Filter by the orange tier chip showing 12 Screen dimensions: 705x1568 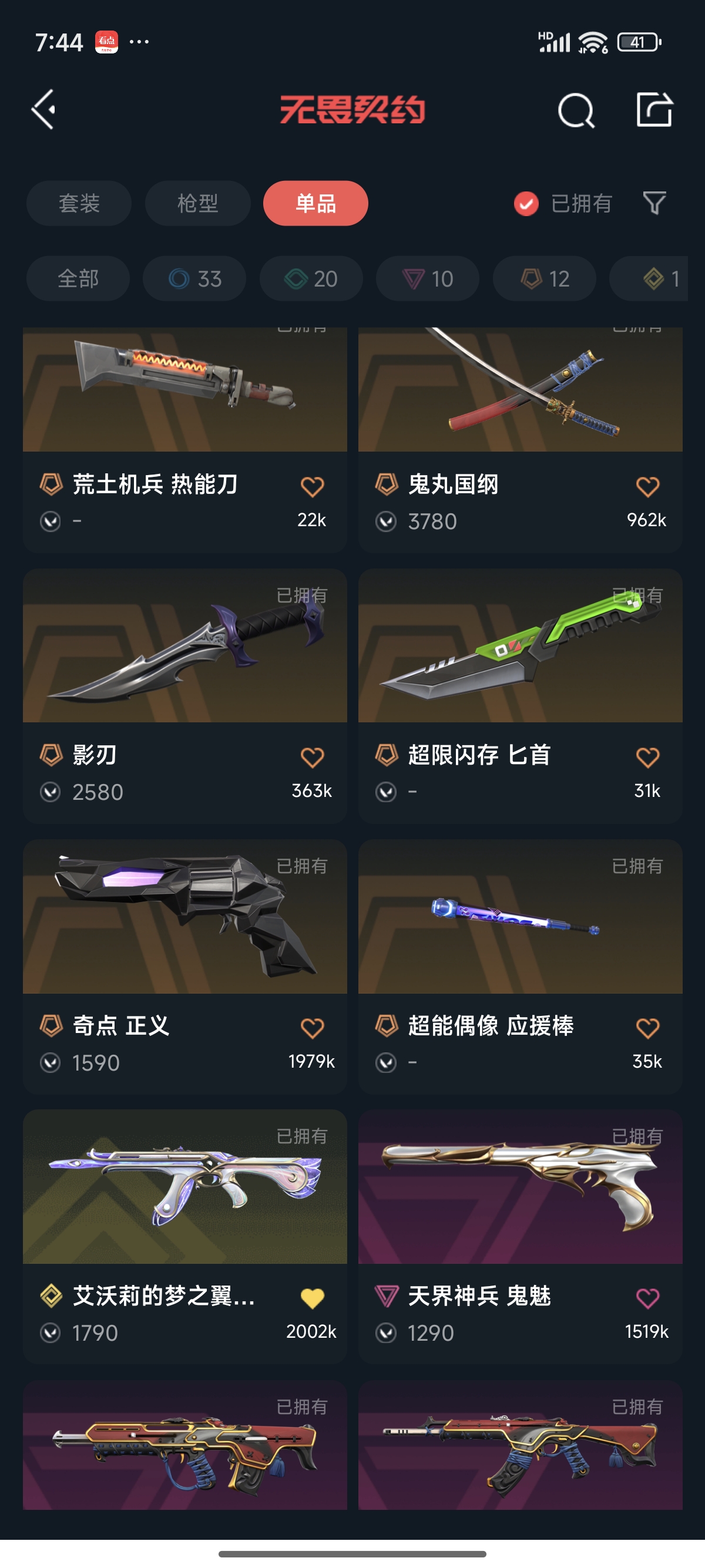544,279
